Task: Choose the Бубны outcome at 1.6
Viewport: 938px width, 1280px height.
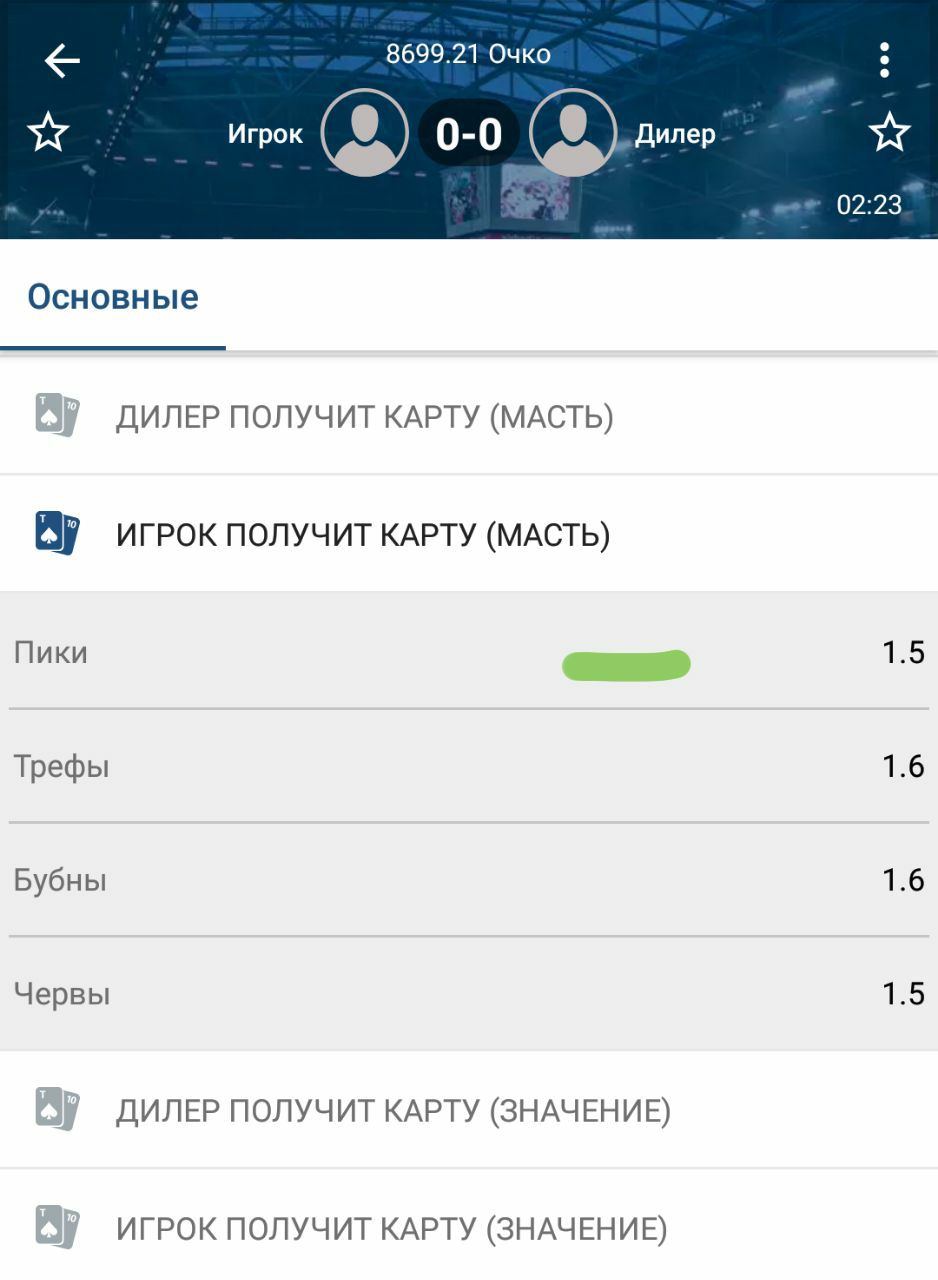Action: [469, 880]
